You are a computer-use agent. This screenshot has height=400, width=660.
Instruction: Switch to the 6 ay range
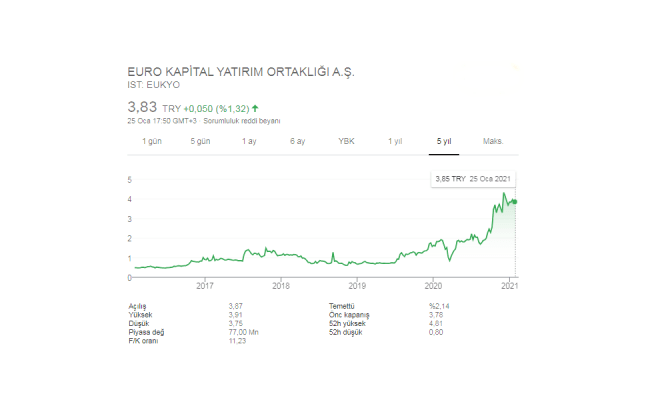tap(297, 141)
